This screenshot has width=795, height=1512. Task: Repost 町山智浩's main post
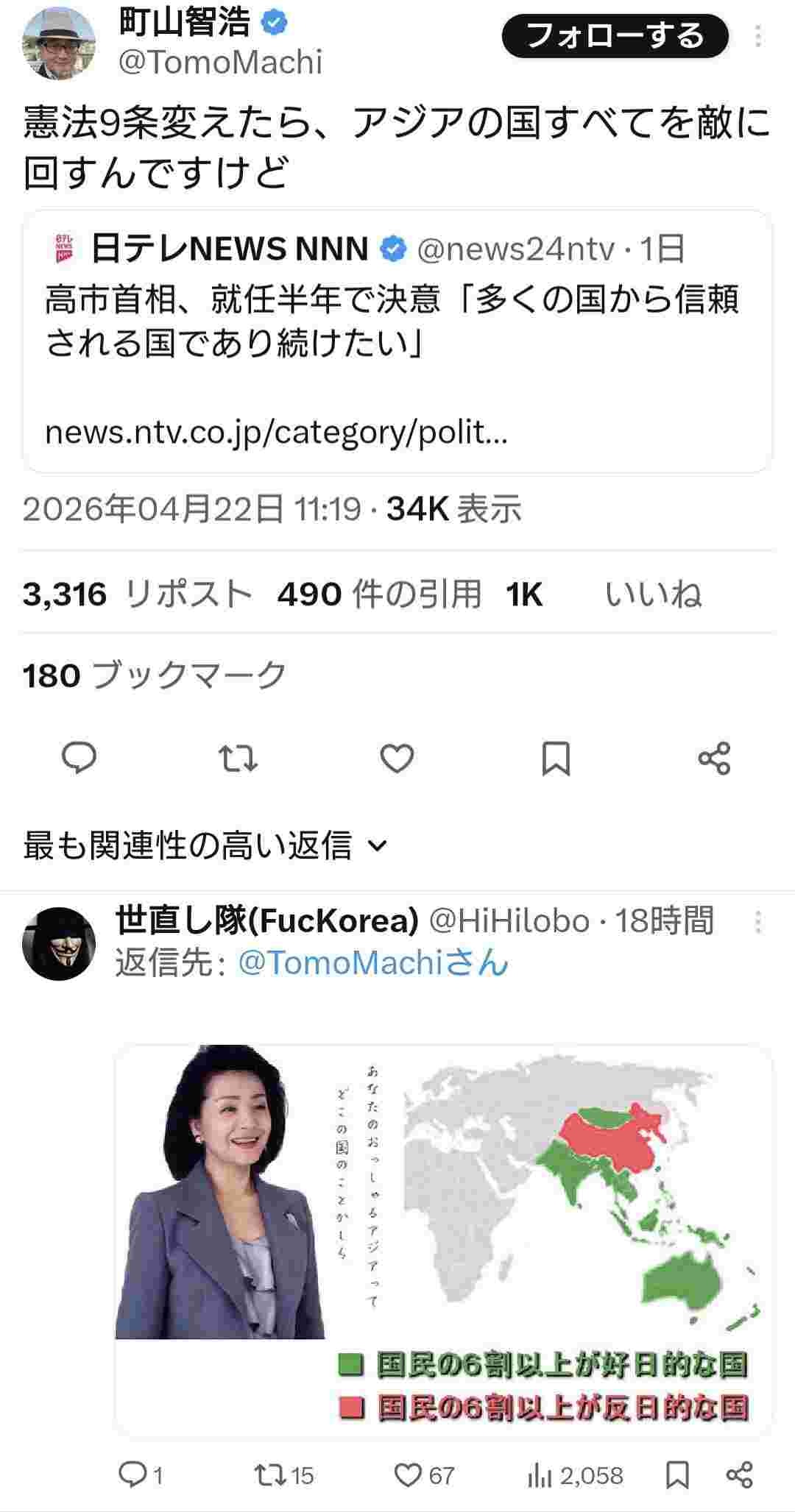(239, 759)
